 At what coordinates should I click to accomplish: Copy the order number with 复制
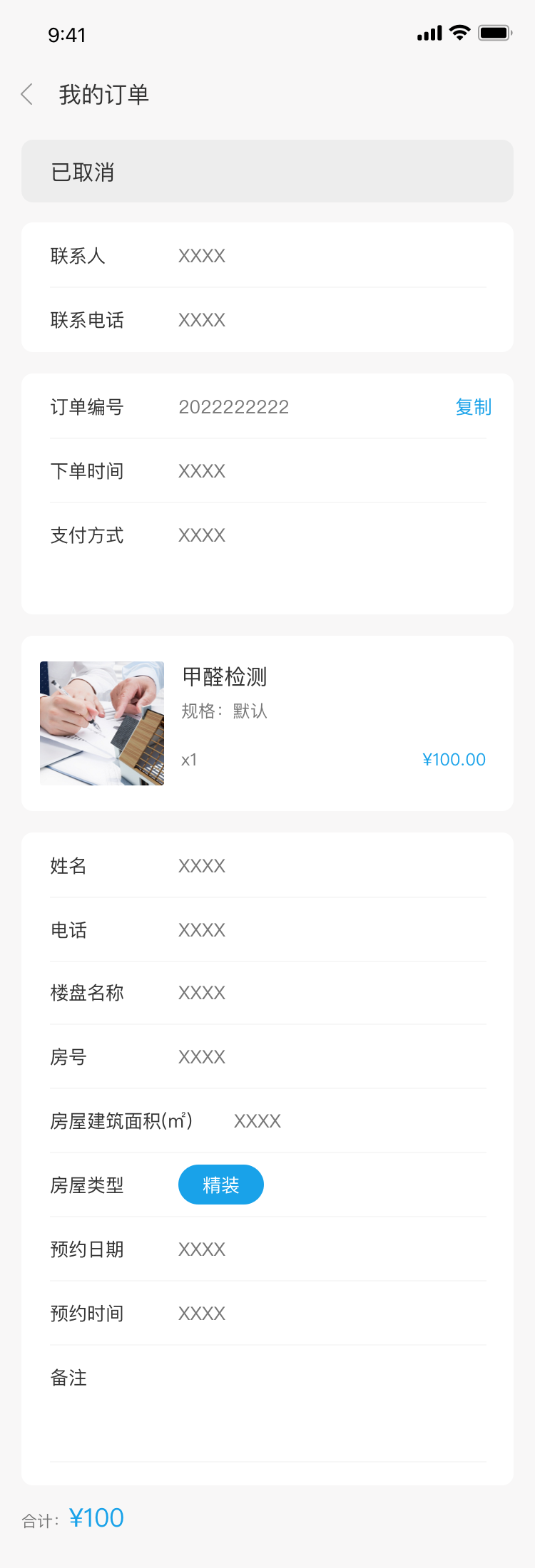pos(474,407)
